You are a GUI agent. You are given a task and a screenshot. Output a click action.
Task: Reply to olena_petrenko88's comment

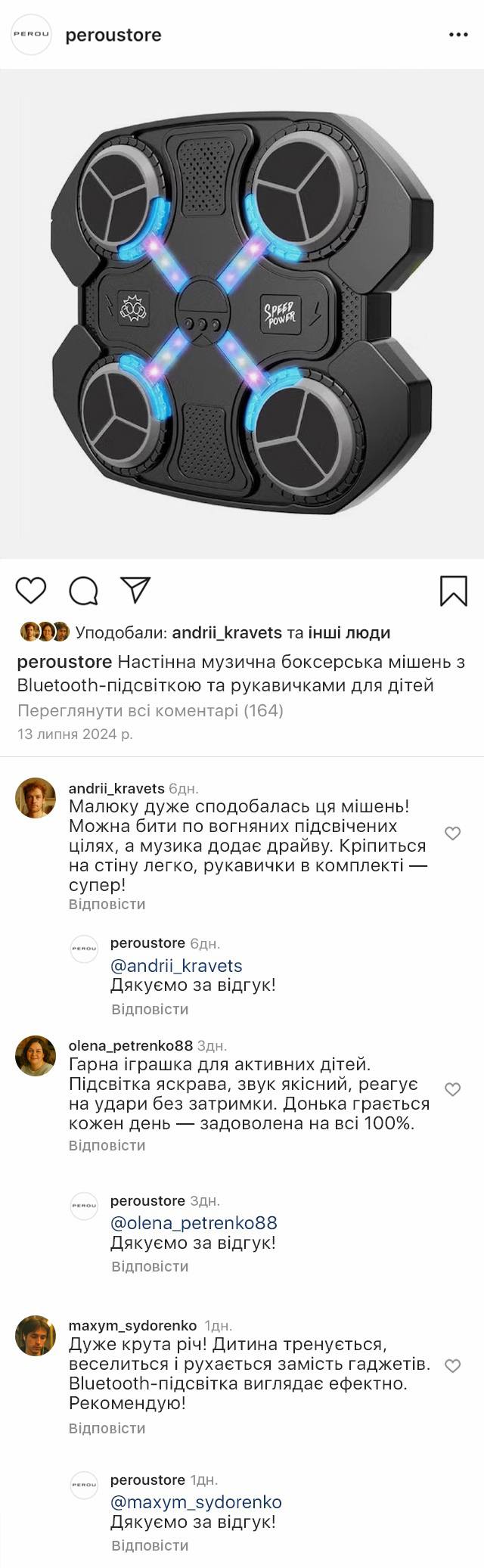[107, 1145]
